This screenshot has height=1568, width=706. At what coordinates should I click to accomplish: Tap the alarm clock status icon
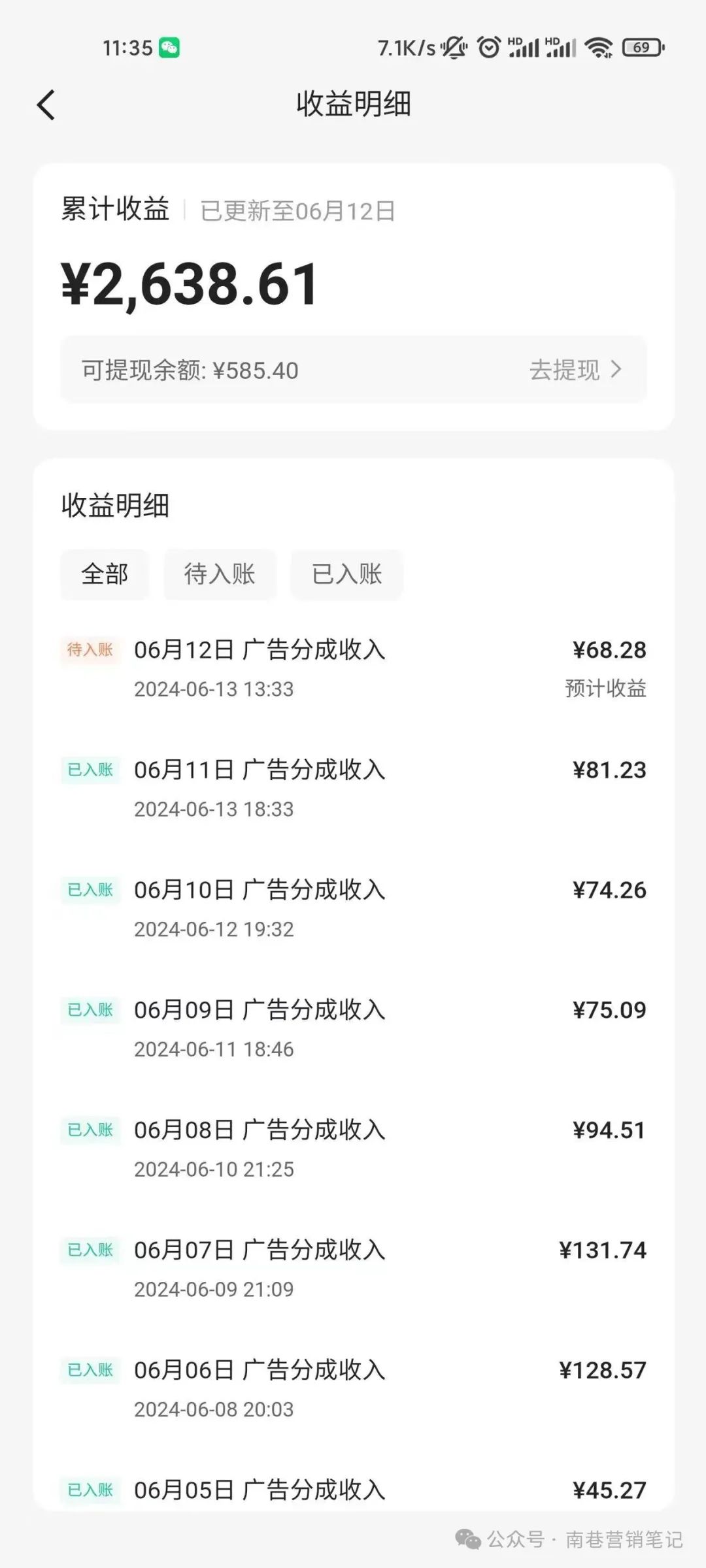coord(486,47)
